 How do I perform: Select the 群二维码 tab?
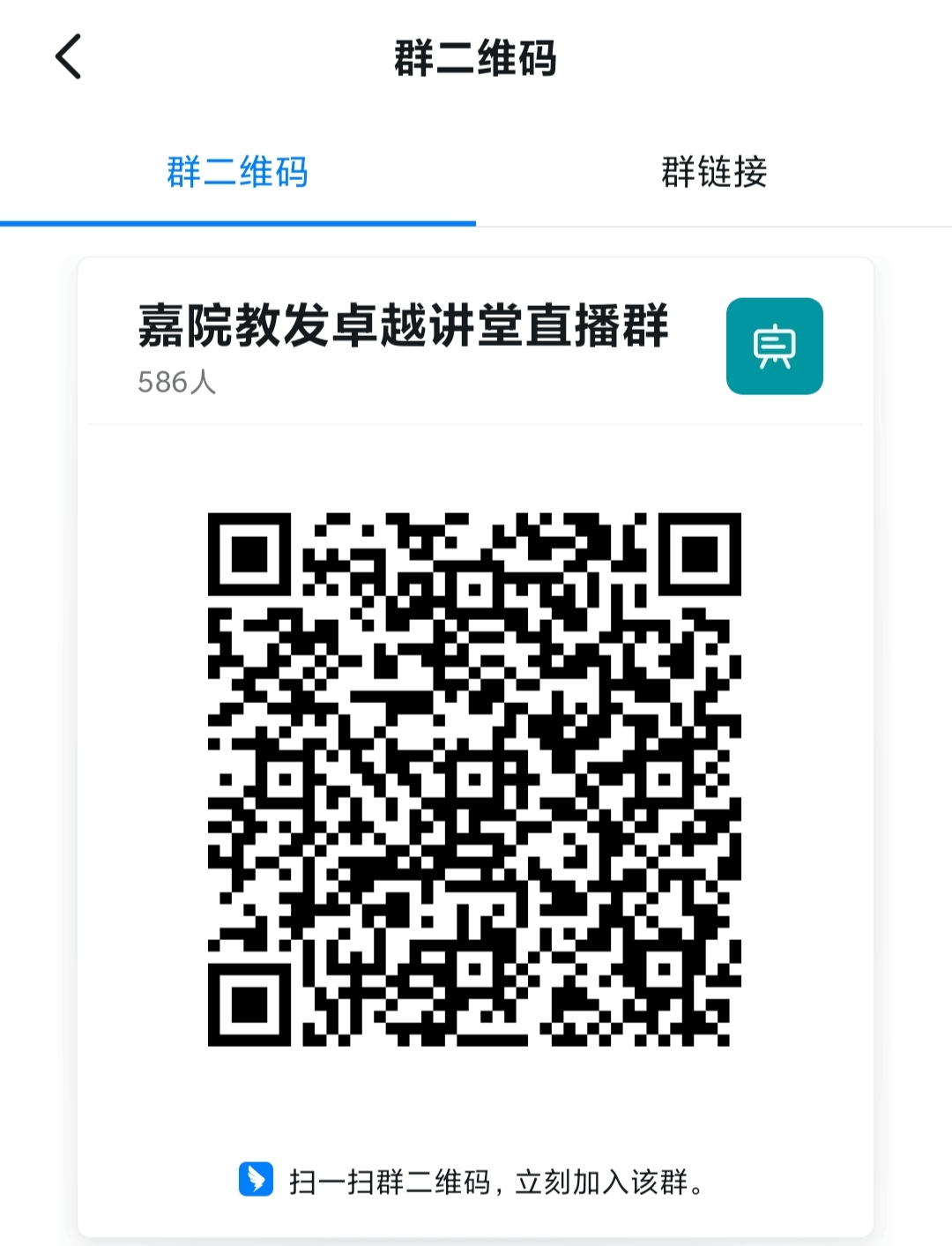[x=237, y=172]
